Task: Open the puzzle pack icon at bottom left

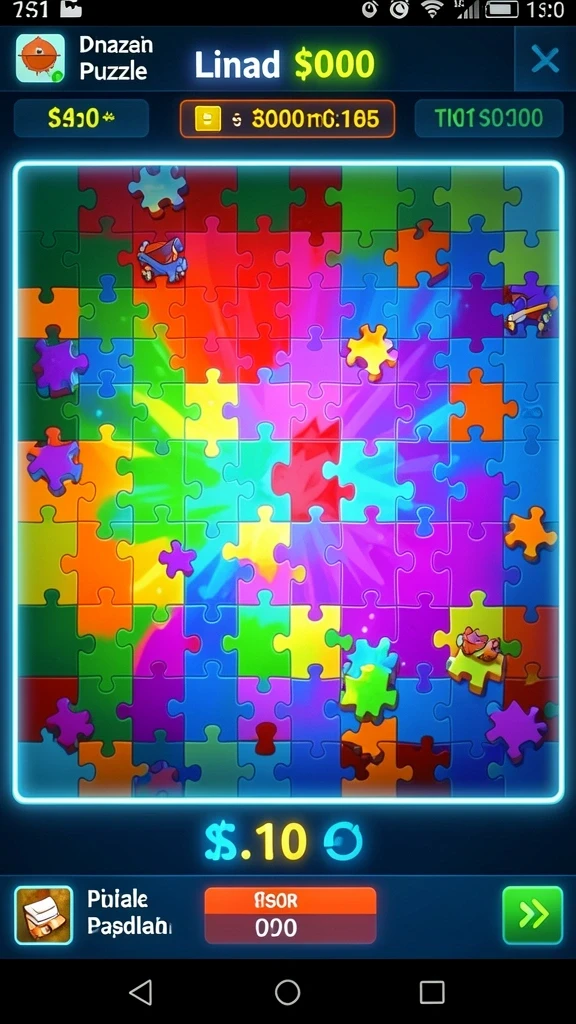Action: tap(44, 915)
